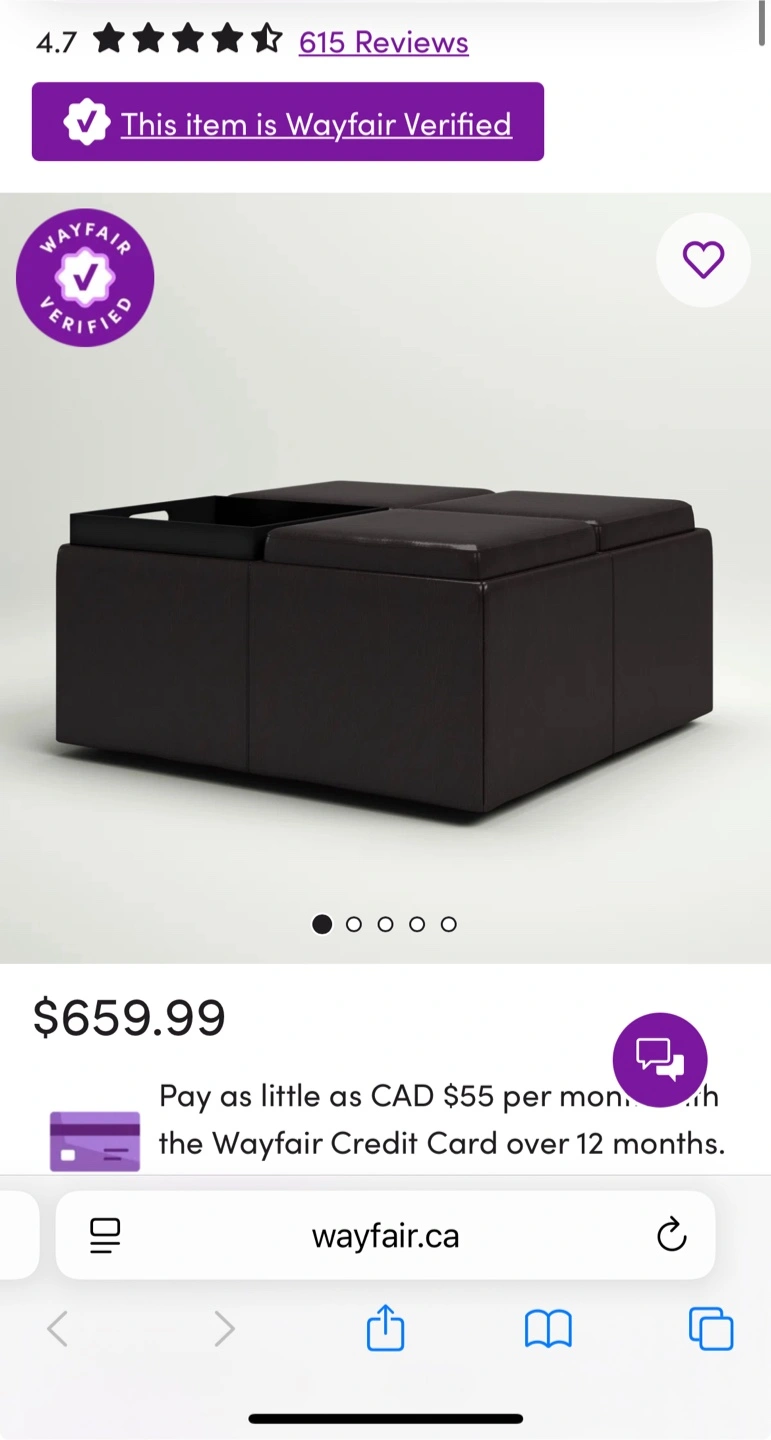Tap the Wayfair Verified item banner
Viewport: 771px width, 1440px height.
click(288, 122)
